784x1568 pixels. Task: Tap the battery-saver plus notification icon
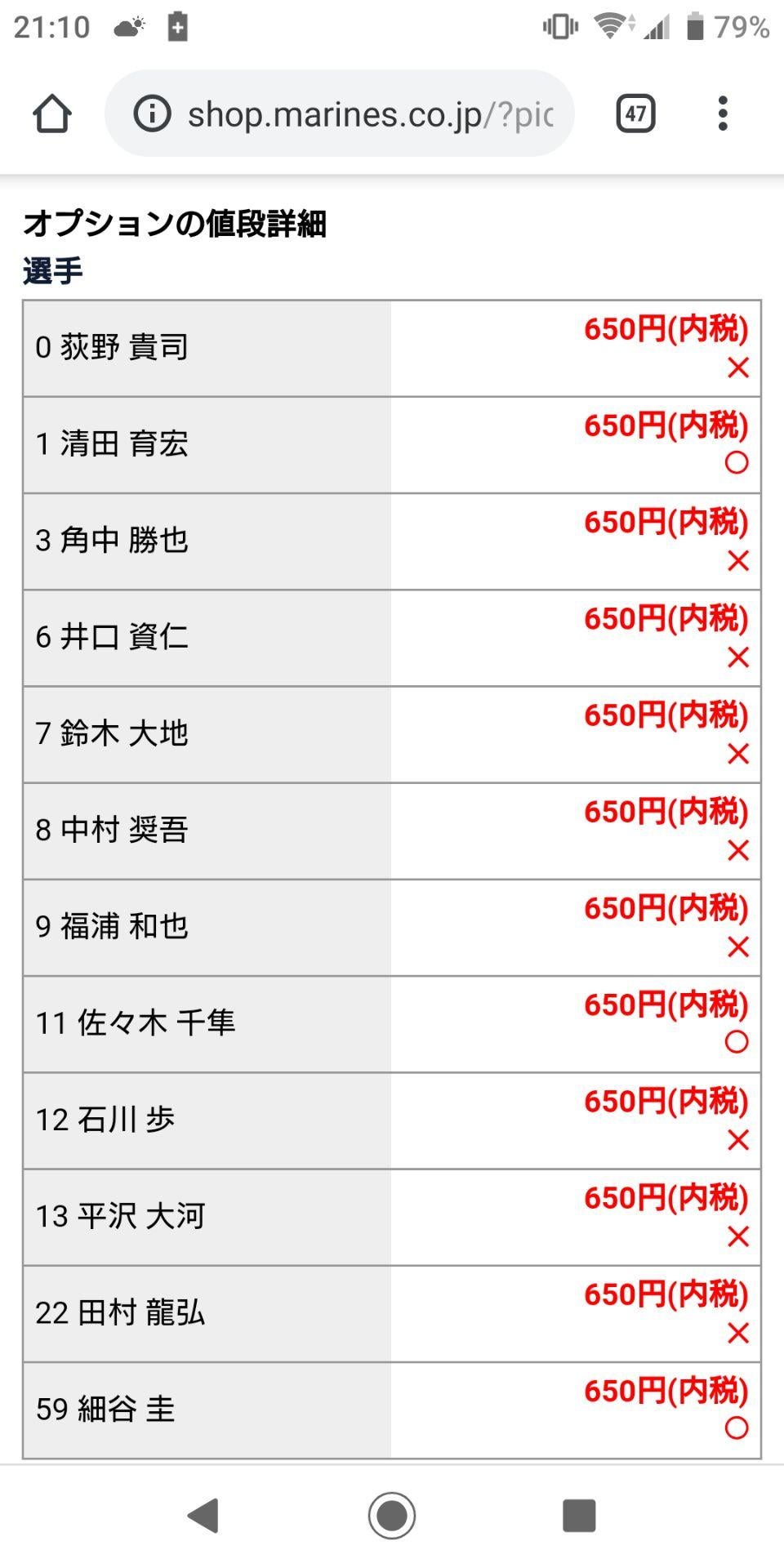(178, 24)
